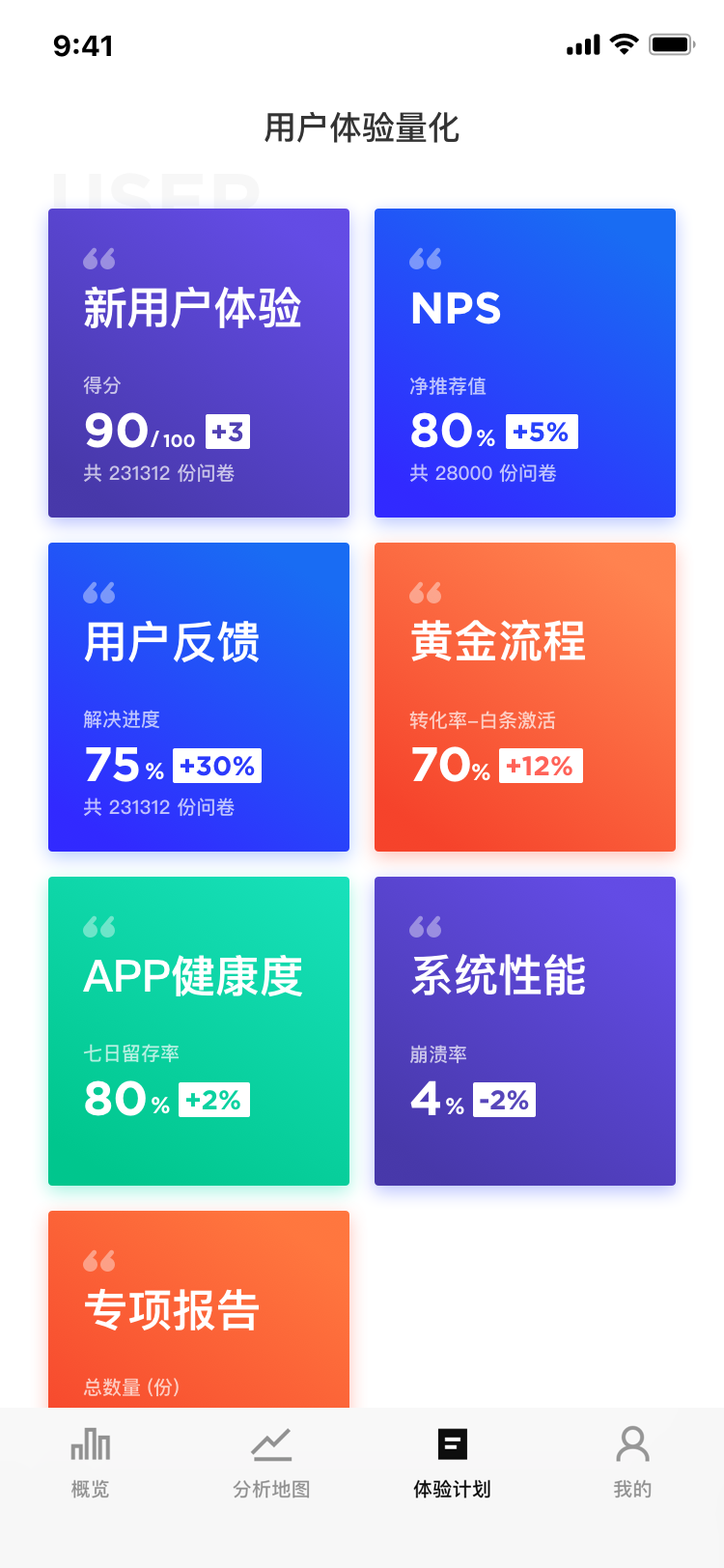724x1568 pixels.
Task: View the 系统性能 card
Action: (525, 1031)
